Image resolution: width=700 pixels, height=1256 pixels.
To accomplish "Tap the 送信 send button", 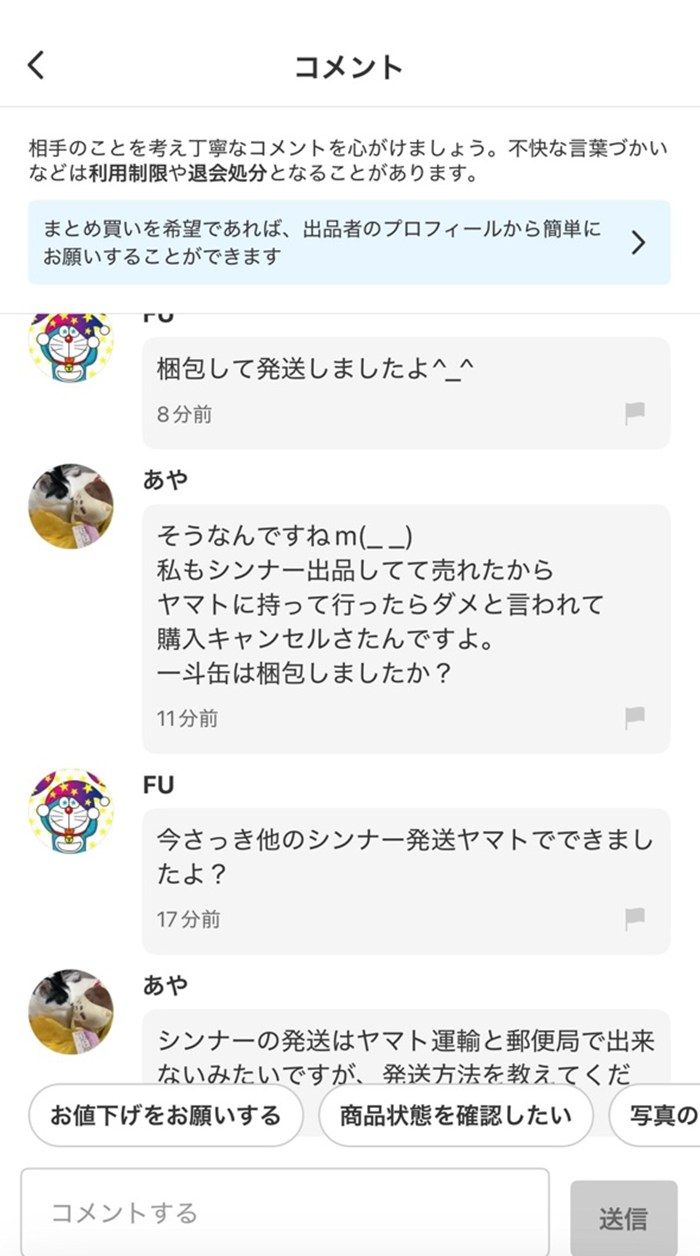I will pyautogui.click(x=623, y=1218).
